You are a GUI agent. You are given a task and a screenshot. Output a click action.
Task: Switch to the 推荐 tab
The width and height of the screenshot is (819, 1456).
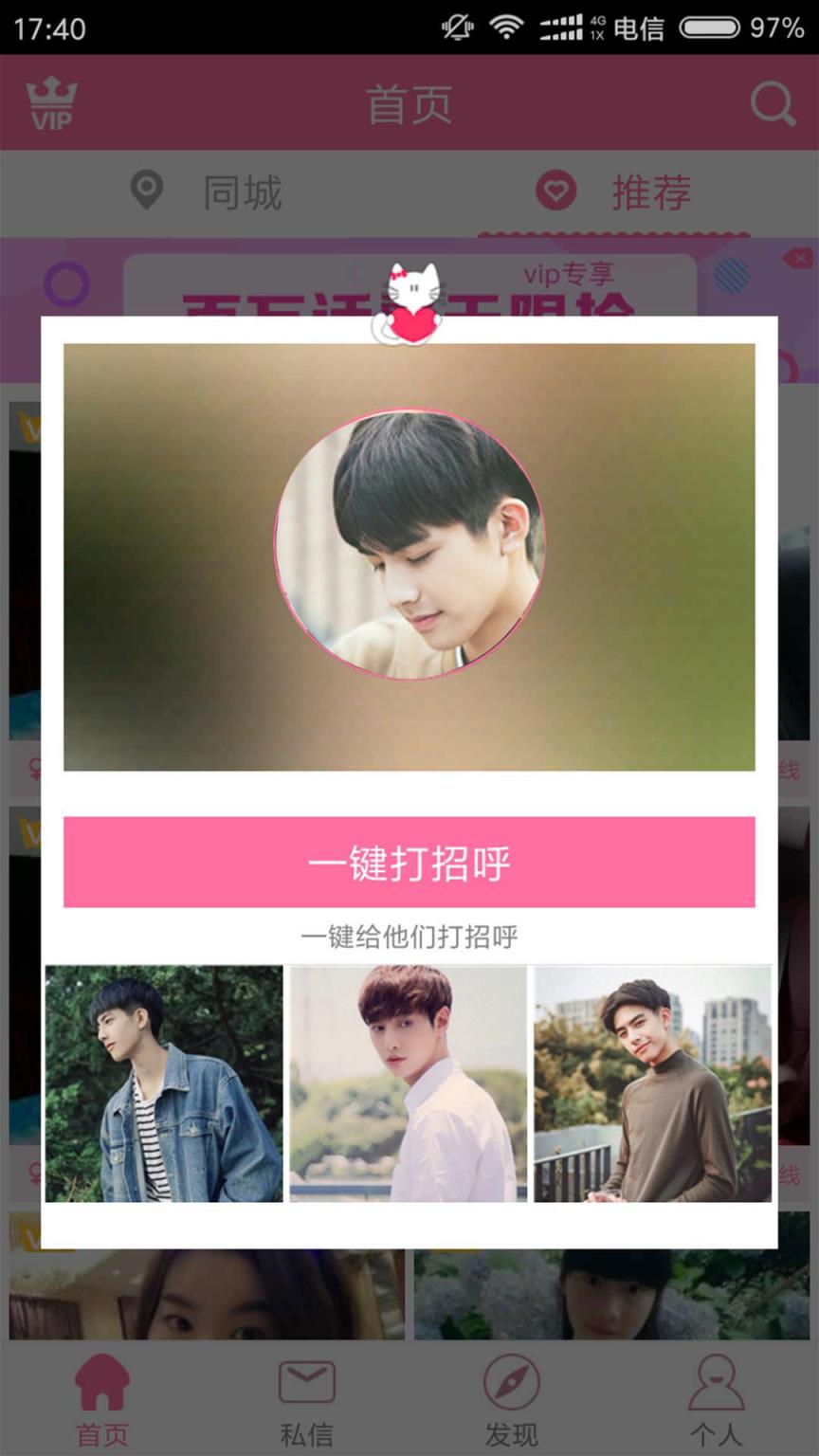[614, 192]
